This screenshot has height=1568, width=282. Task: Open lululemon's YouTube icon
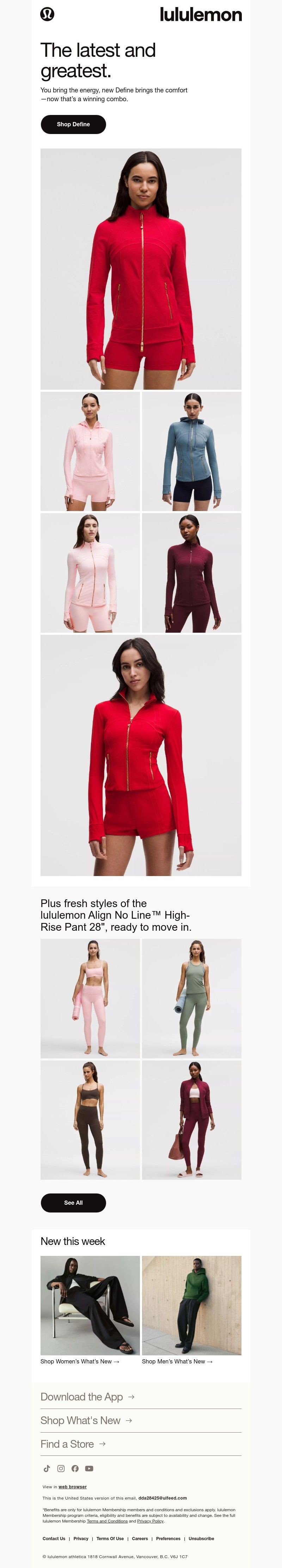(x=89, y=1468)
